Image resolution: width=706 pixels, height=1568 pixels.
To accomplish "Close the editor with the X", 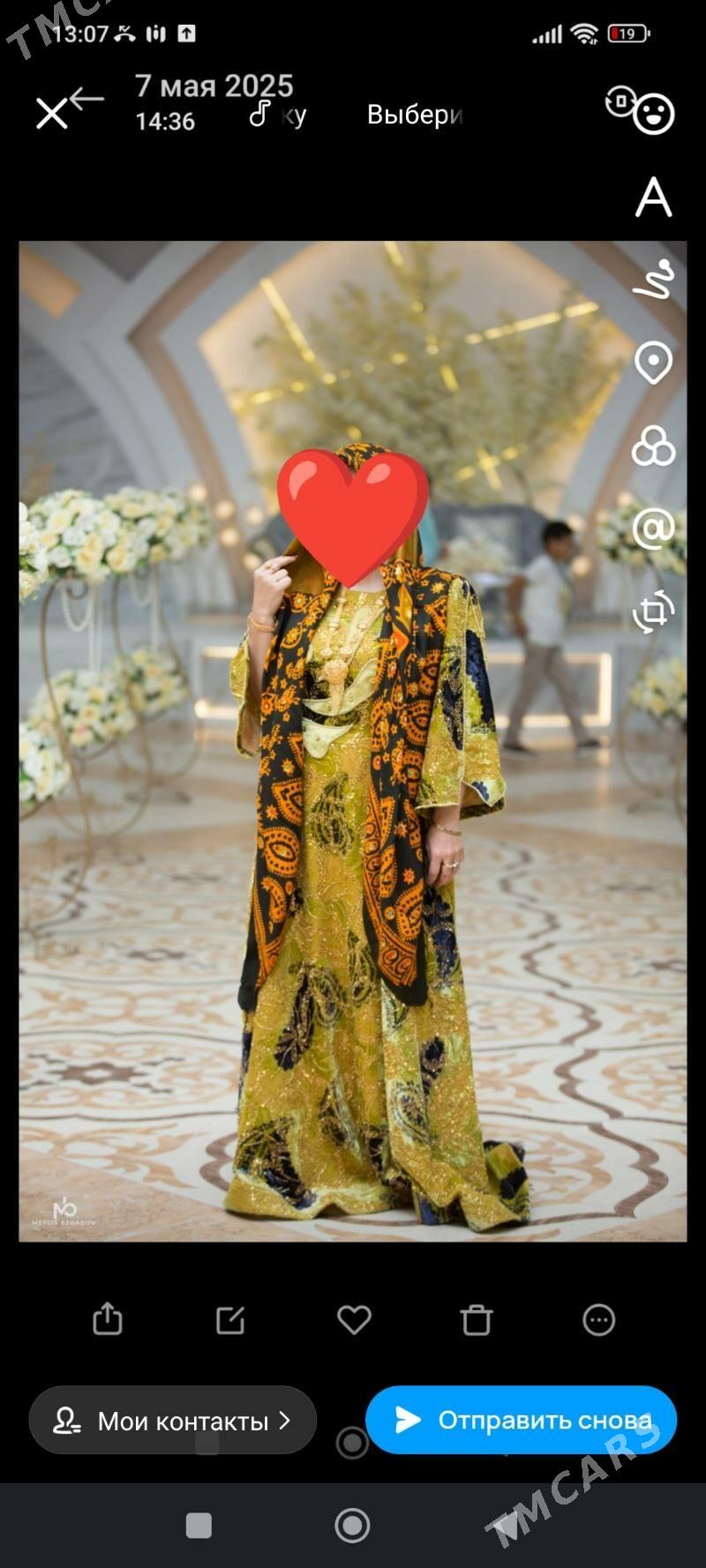I will [x=51, y=115].
